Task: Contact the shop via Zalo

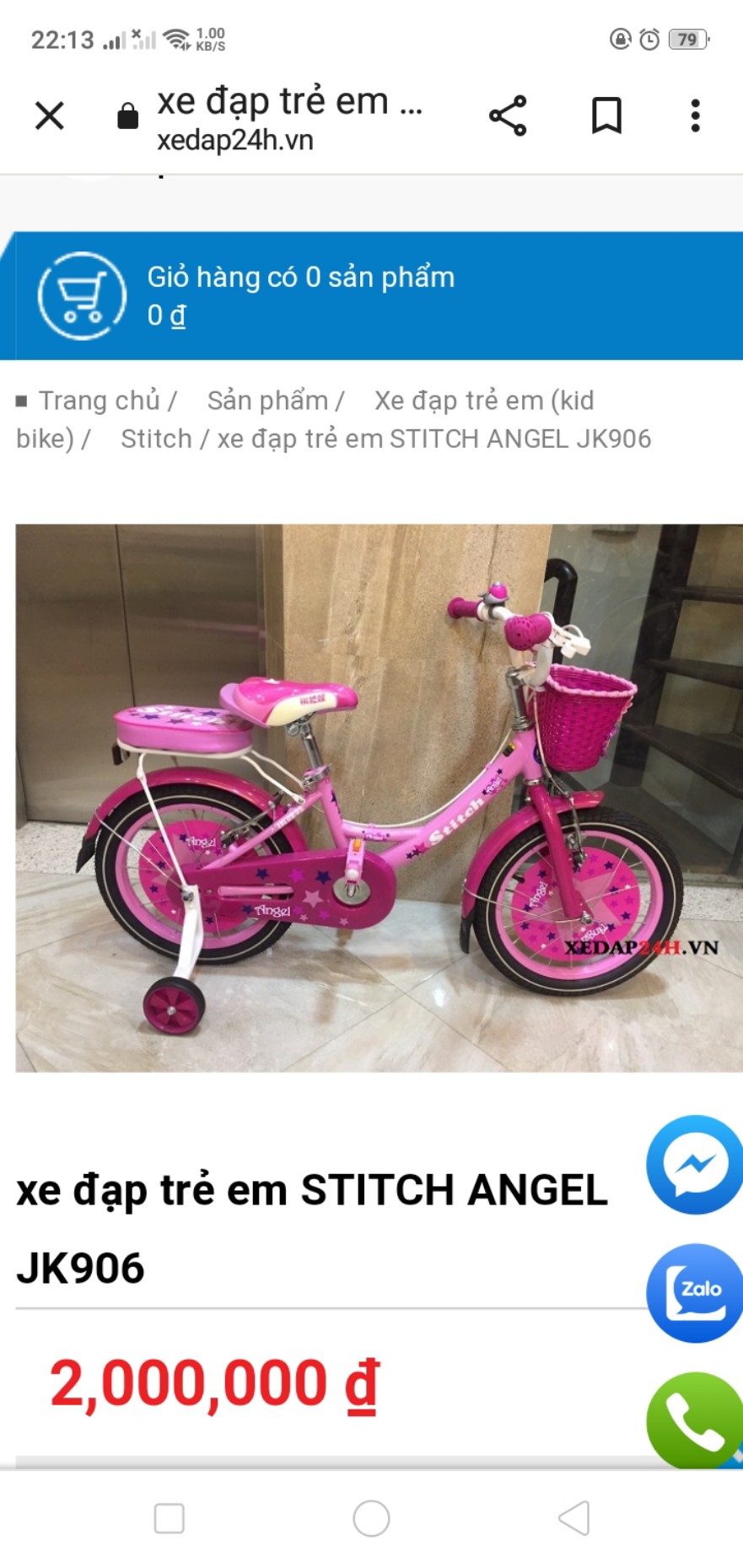Action: tap(695, 1292)
